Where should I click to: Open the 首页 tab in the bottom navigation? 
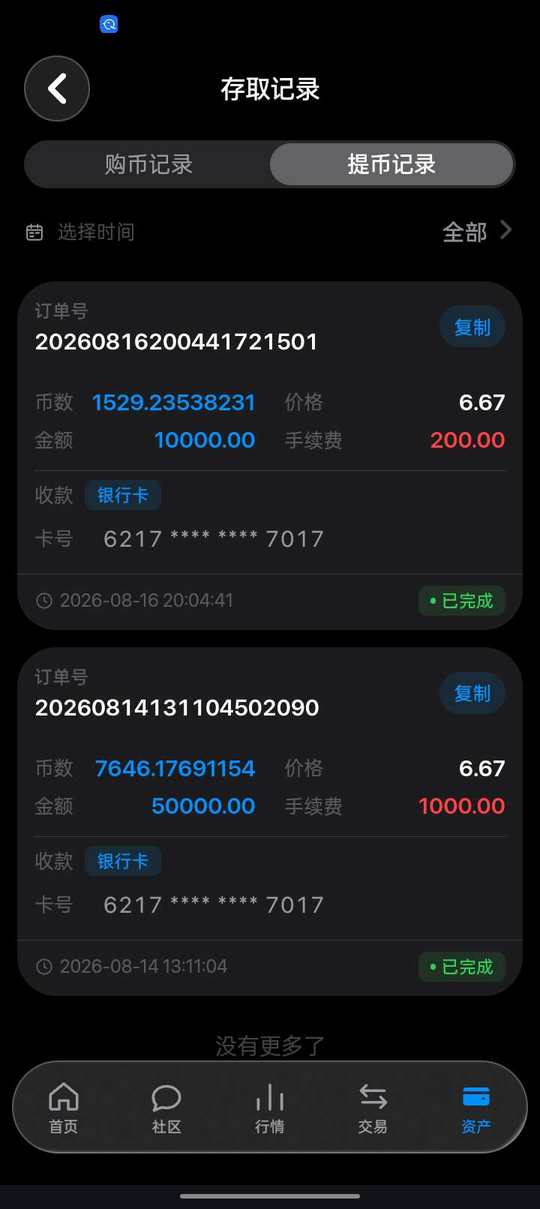pos(63,1108)
